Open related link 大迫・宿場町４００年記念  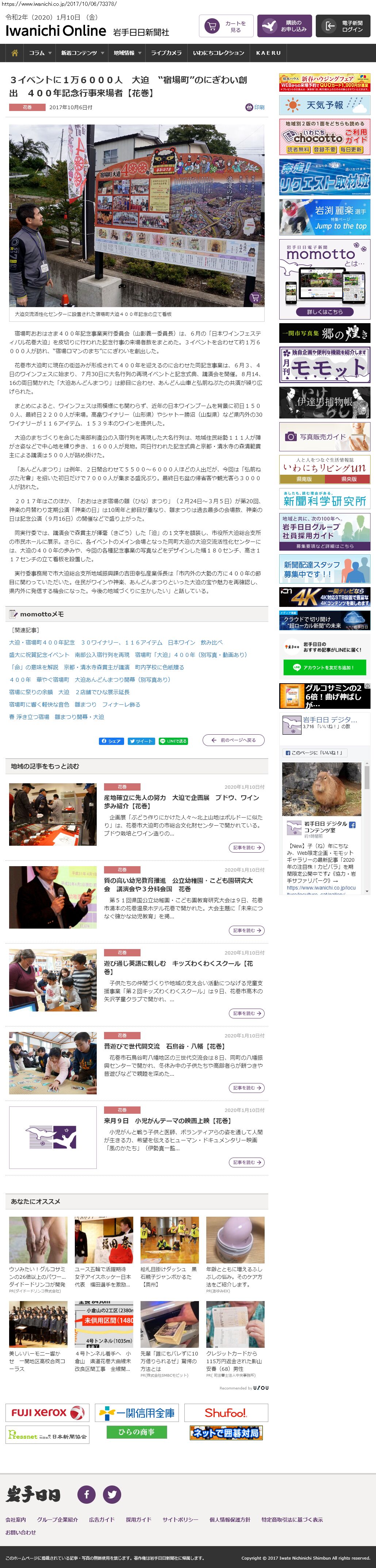click(x=42, y=642)
